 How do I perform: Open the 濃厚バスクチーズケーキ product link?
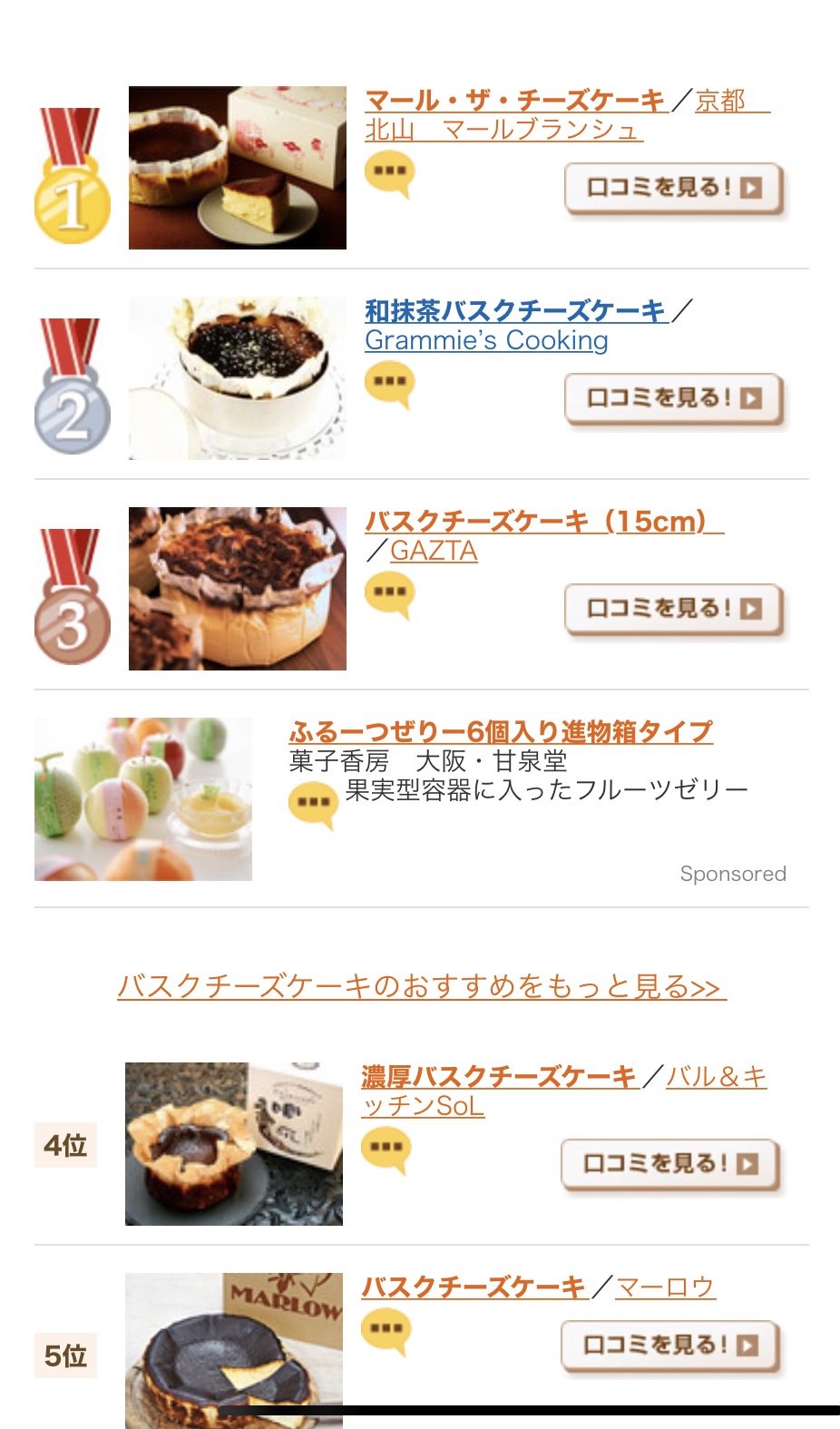point(499,1077)
